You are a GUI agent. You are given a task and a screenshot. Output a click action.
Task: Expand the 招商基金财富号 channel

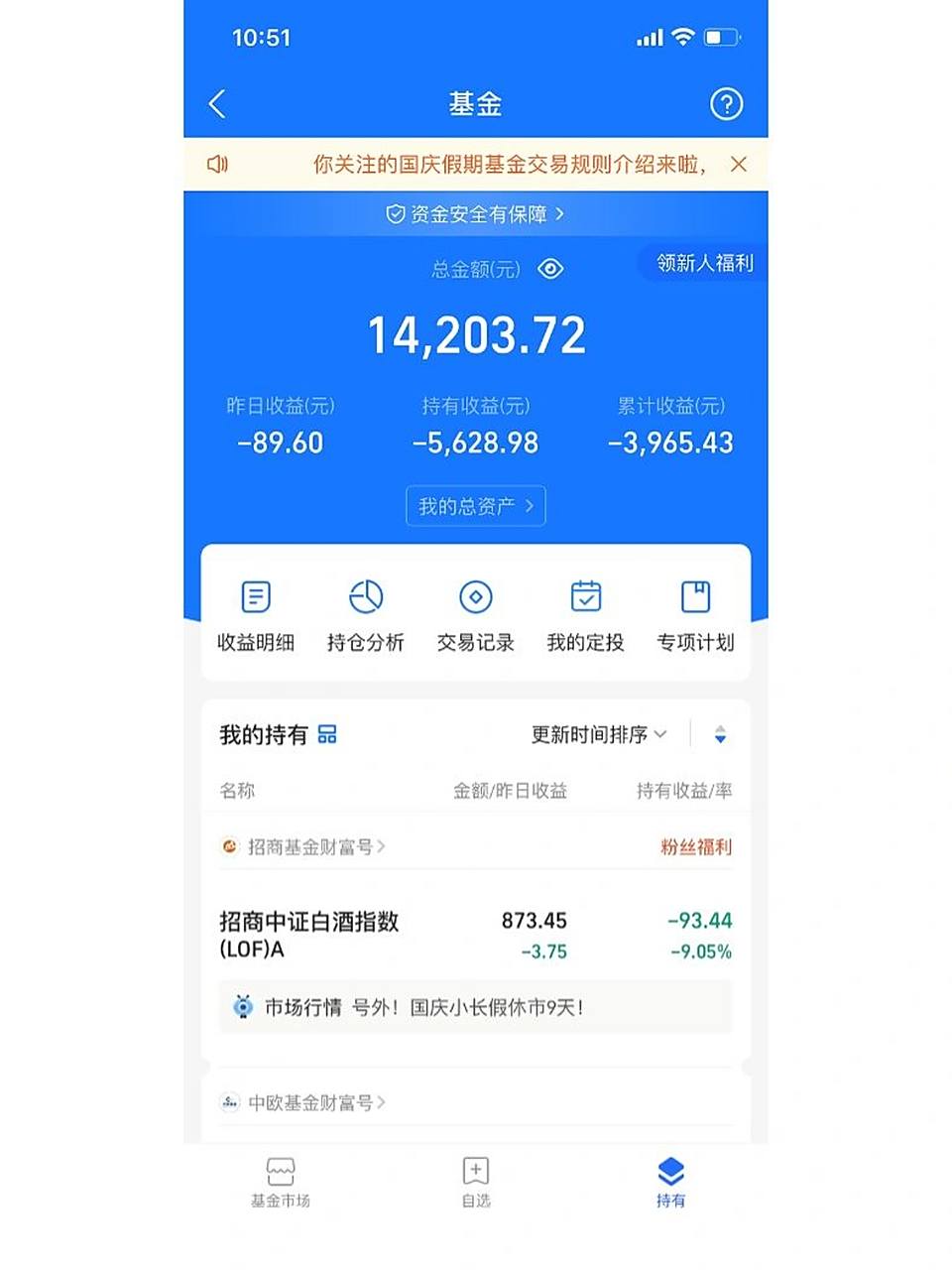coord(303,847)
